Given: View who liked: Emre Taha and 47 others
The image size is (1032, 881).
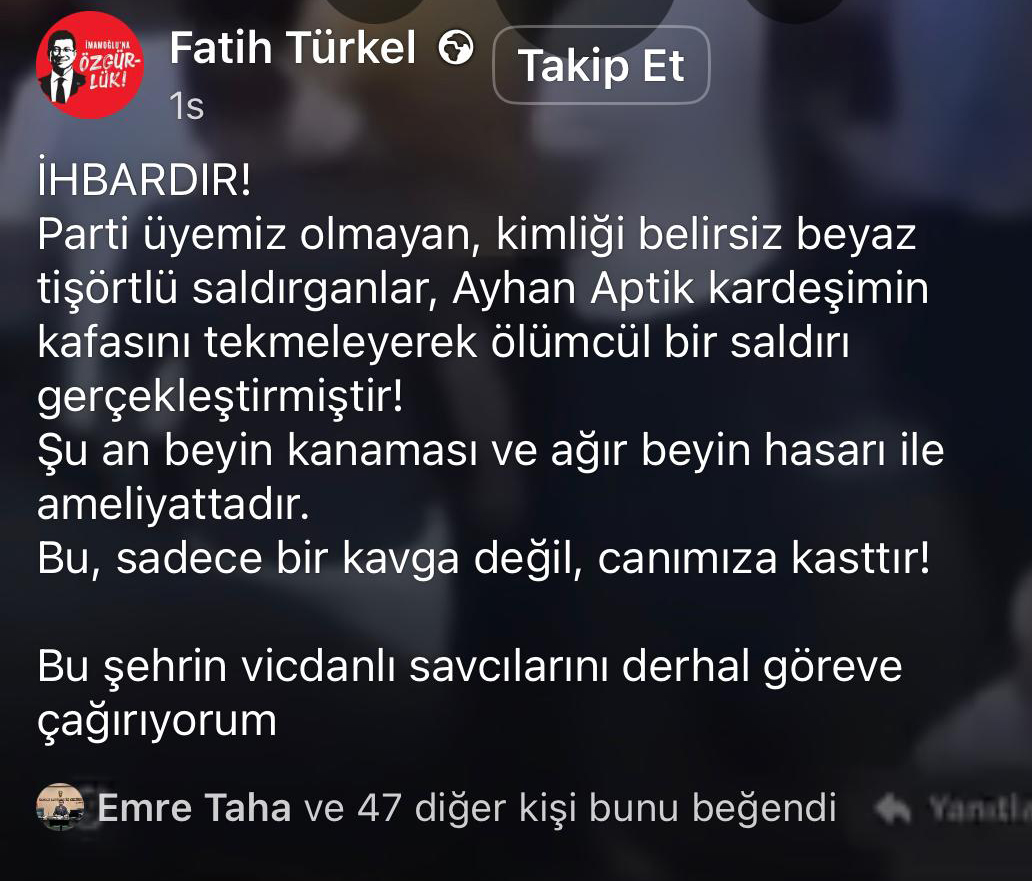Looking at the screenshot, I should [x=466, y=807].
